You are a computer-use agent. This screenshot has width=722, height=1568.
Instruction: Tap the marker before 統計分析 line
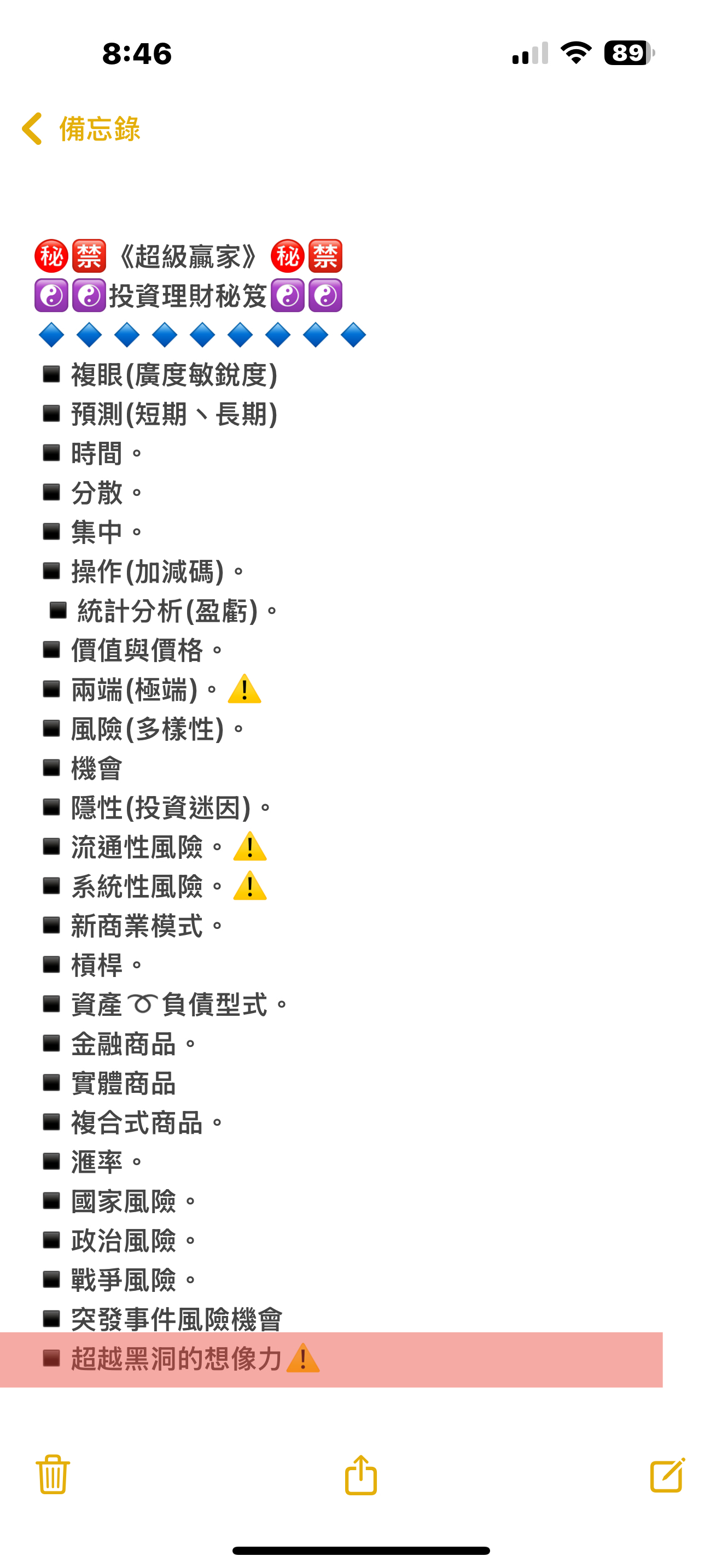tap(58, 611)
